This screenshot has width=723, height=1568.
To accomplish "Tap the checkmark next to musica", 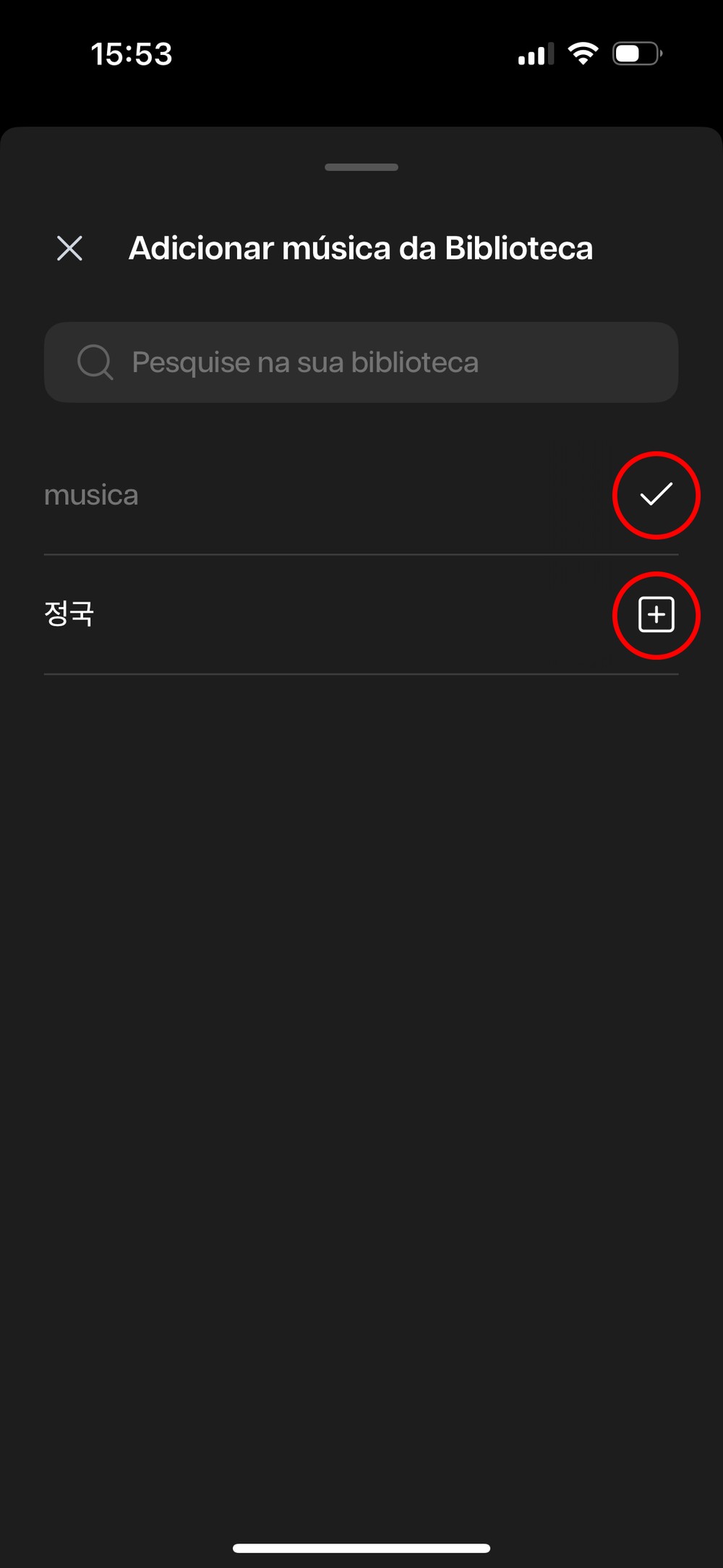I will coord(656,495).
